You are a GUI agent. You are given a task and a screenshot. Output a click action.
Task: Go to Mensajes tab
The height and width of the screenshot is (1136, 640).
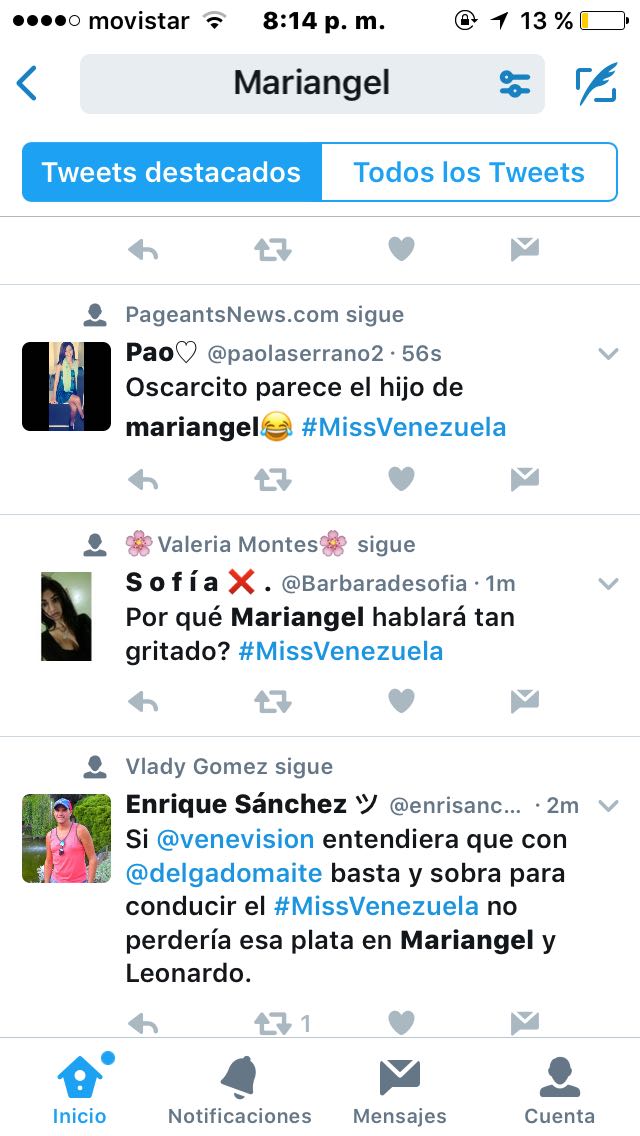400,1090
